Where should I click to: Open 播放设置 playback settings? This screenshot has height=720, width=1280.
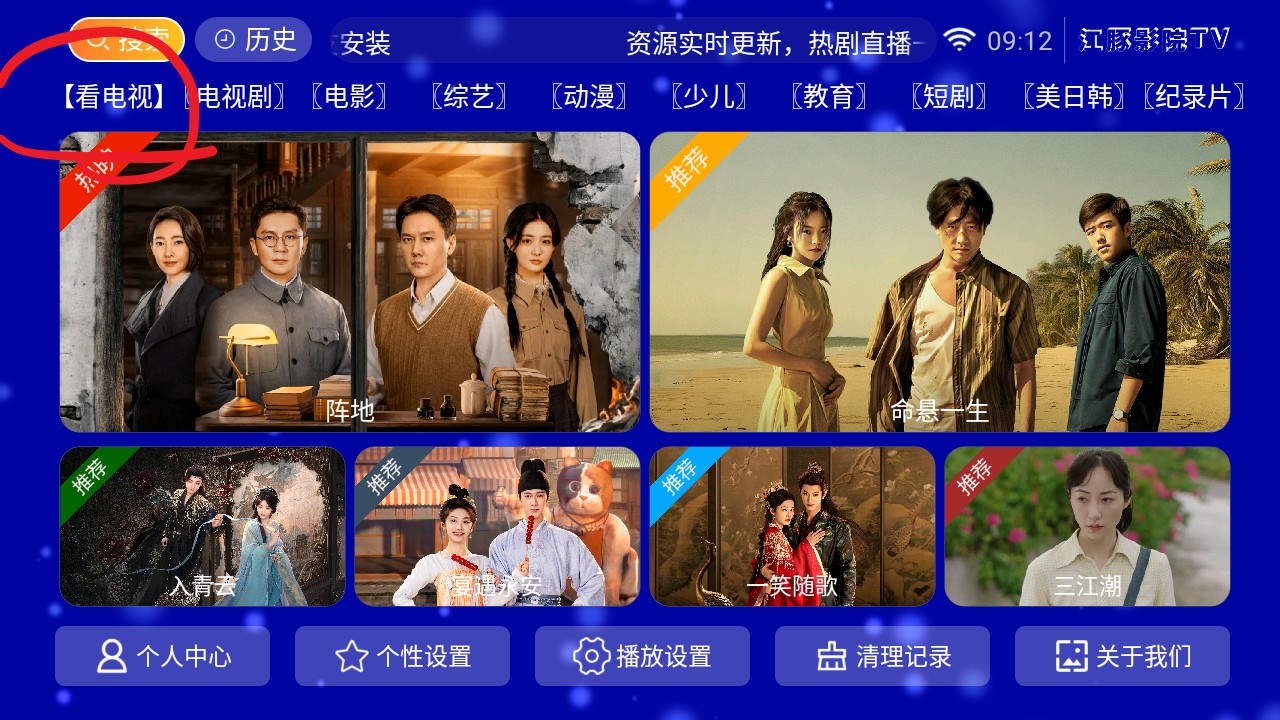(x=642, y=656)
